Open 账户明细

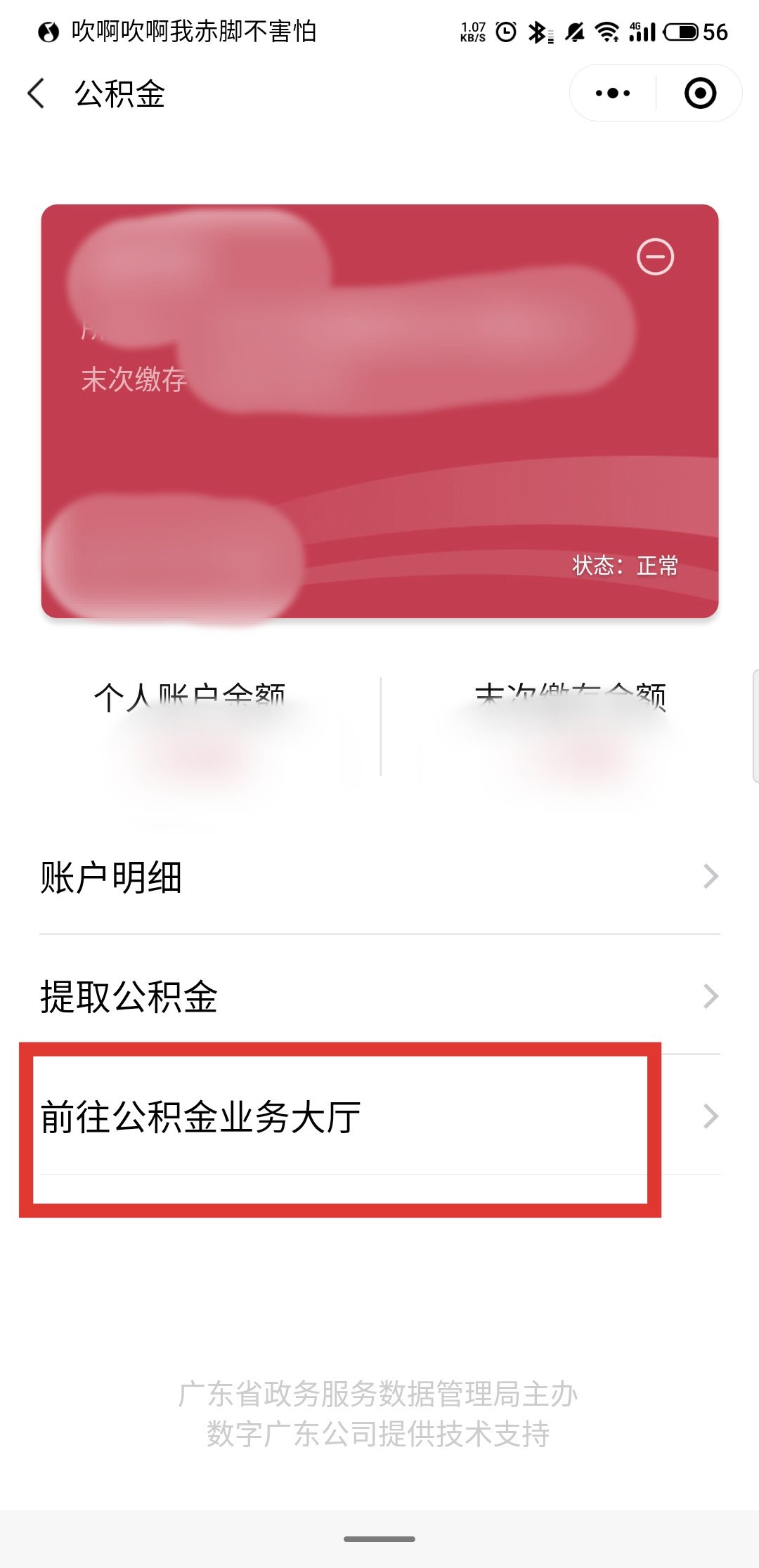(x=379, y=877)
